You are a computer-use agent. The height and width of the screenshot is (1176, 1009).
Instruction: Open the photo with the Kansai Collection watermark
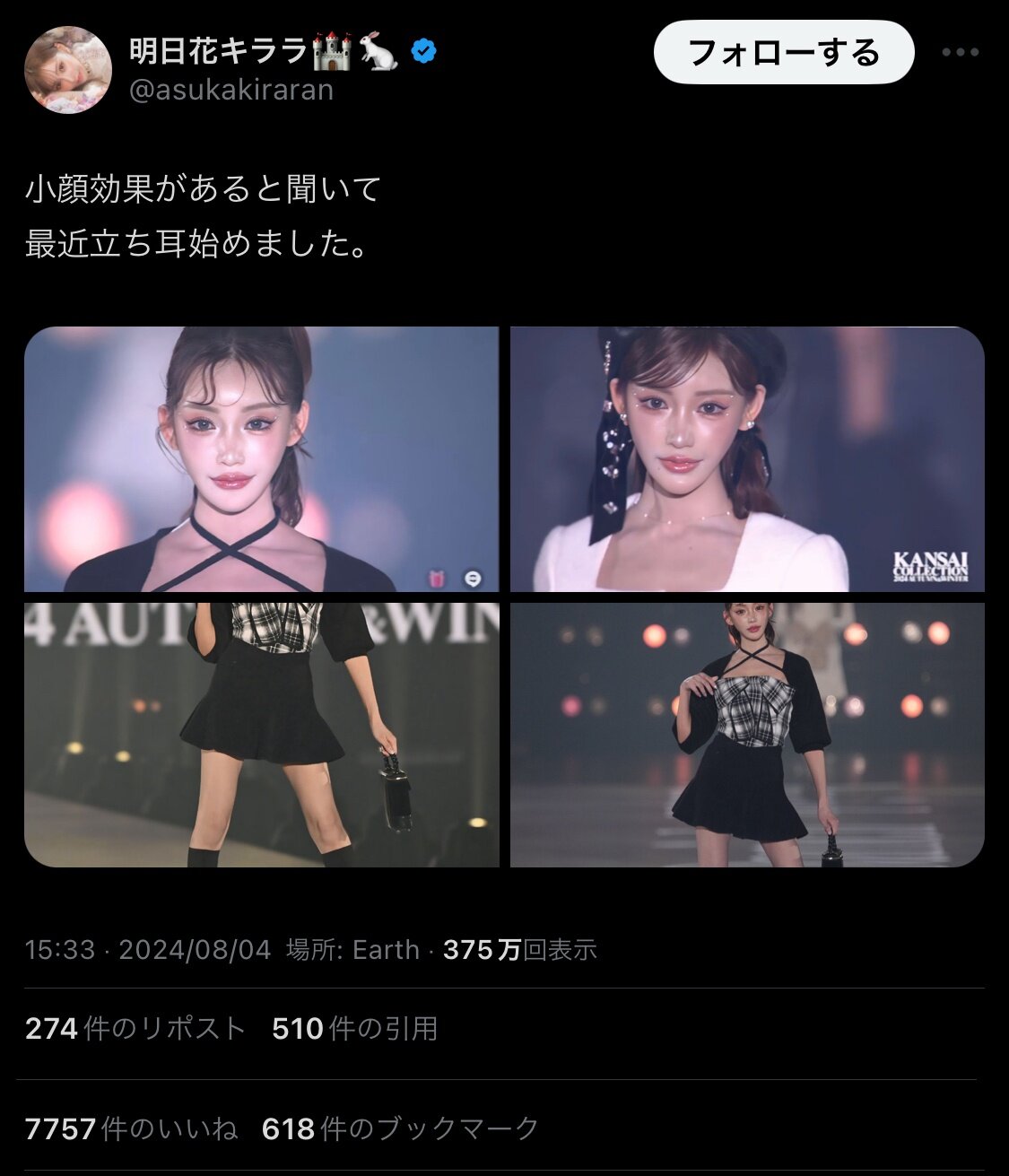pyautogui.click(x=747, y=459)
